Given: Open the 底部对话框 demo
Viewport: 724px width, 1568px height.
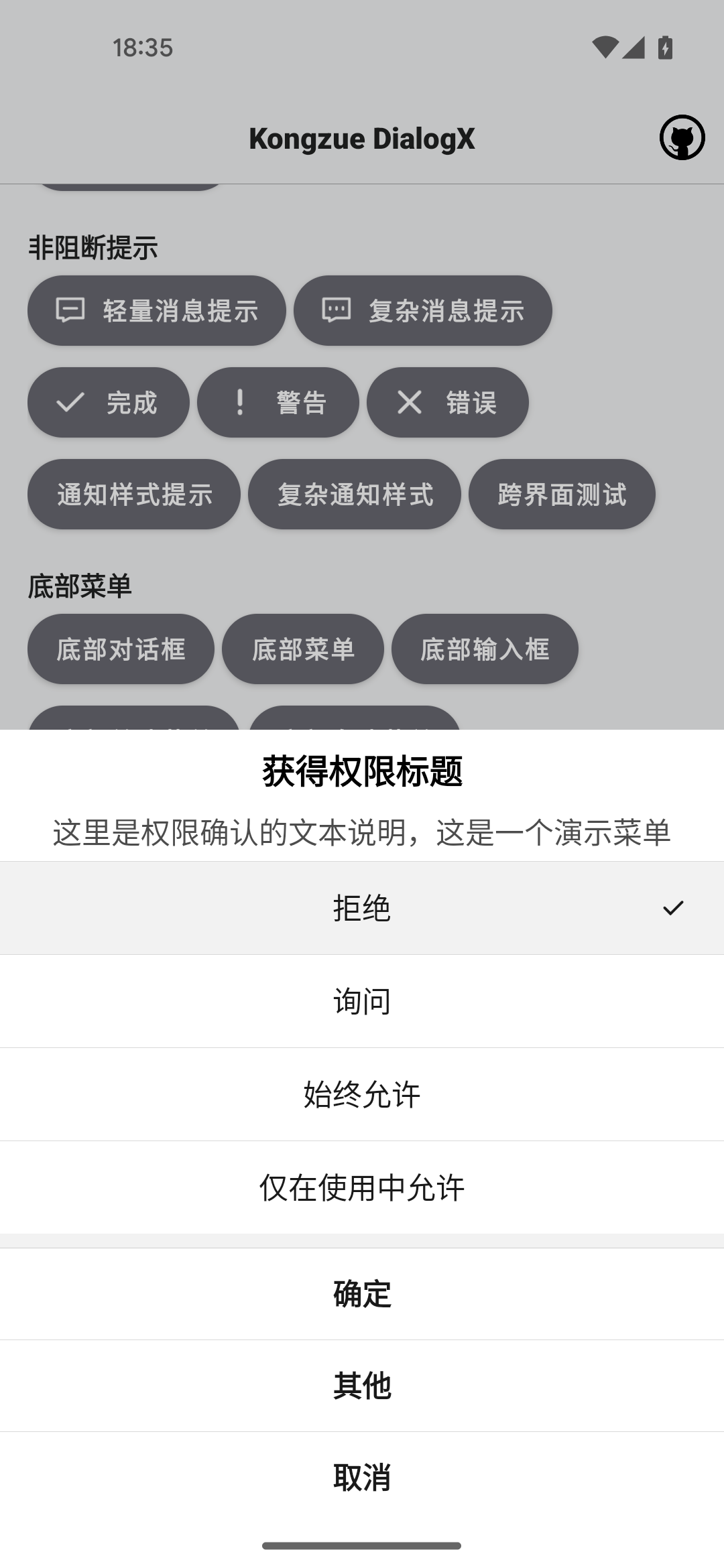Looking at the screenshot, I should pyautogui.click(x=121, y=649).
